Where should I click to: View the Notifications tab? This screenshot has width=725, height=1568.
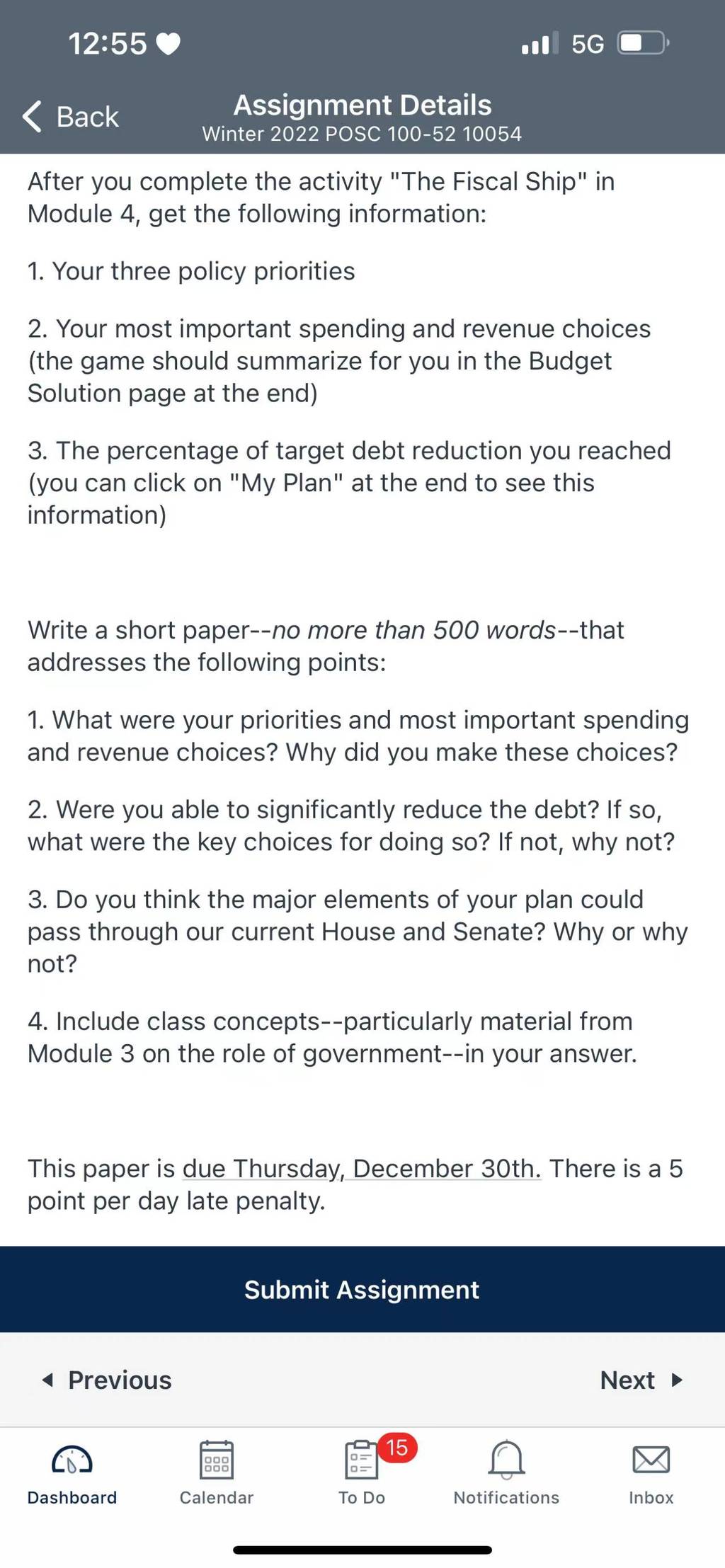tap(506, 1474)
